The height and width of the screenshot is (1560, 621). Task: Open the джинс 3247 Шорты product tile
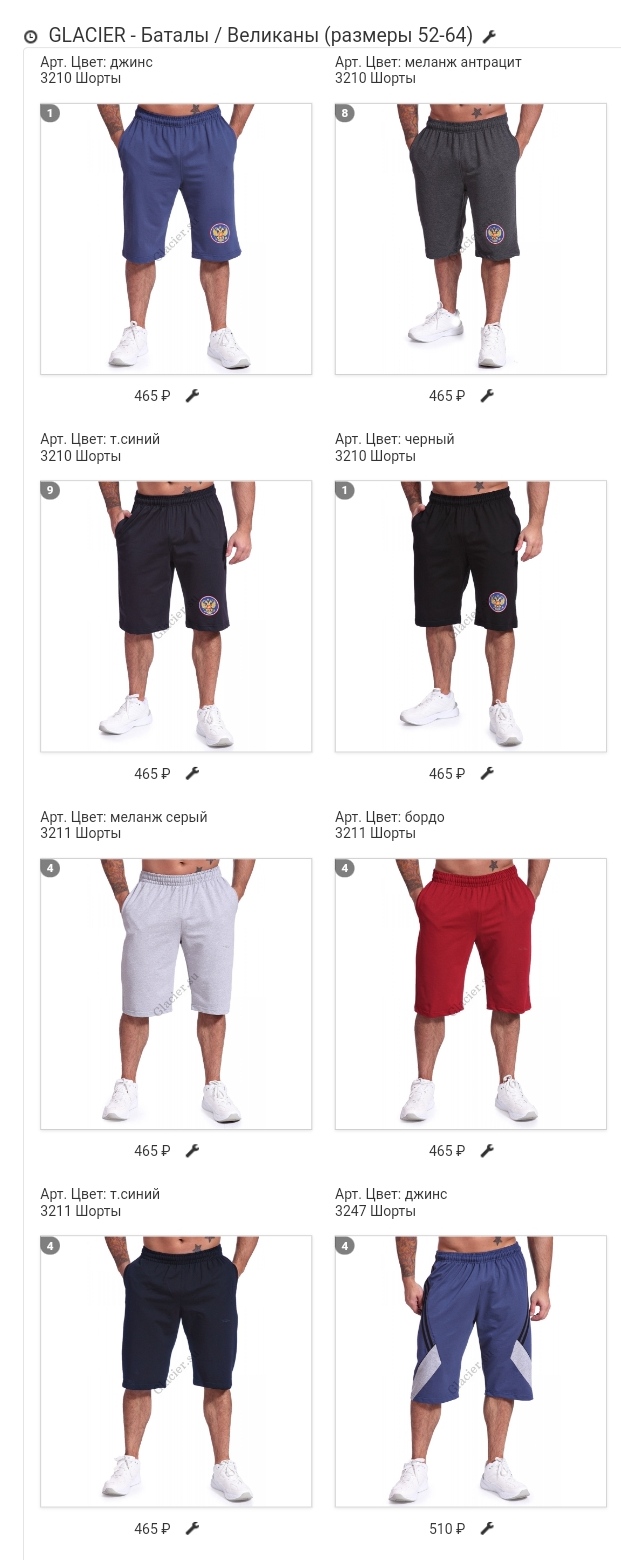(470, 1371)
